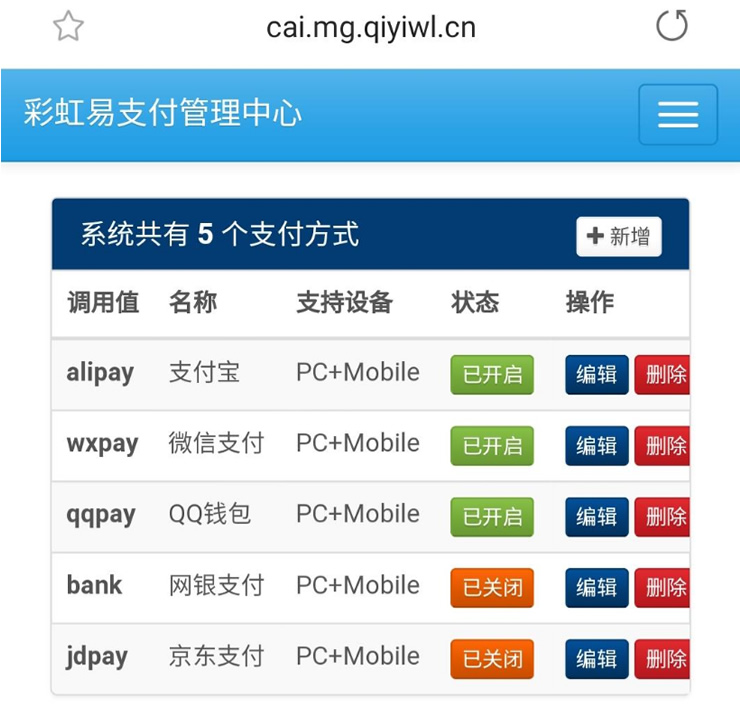Delete the jdpay payment method
The image size is (740, 707).
pyautogui.click(x=663, y=659)
